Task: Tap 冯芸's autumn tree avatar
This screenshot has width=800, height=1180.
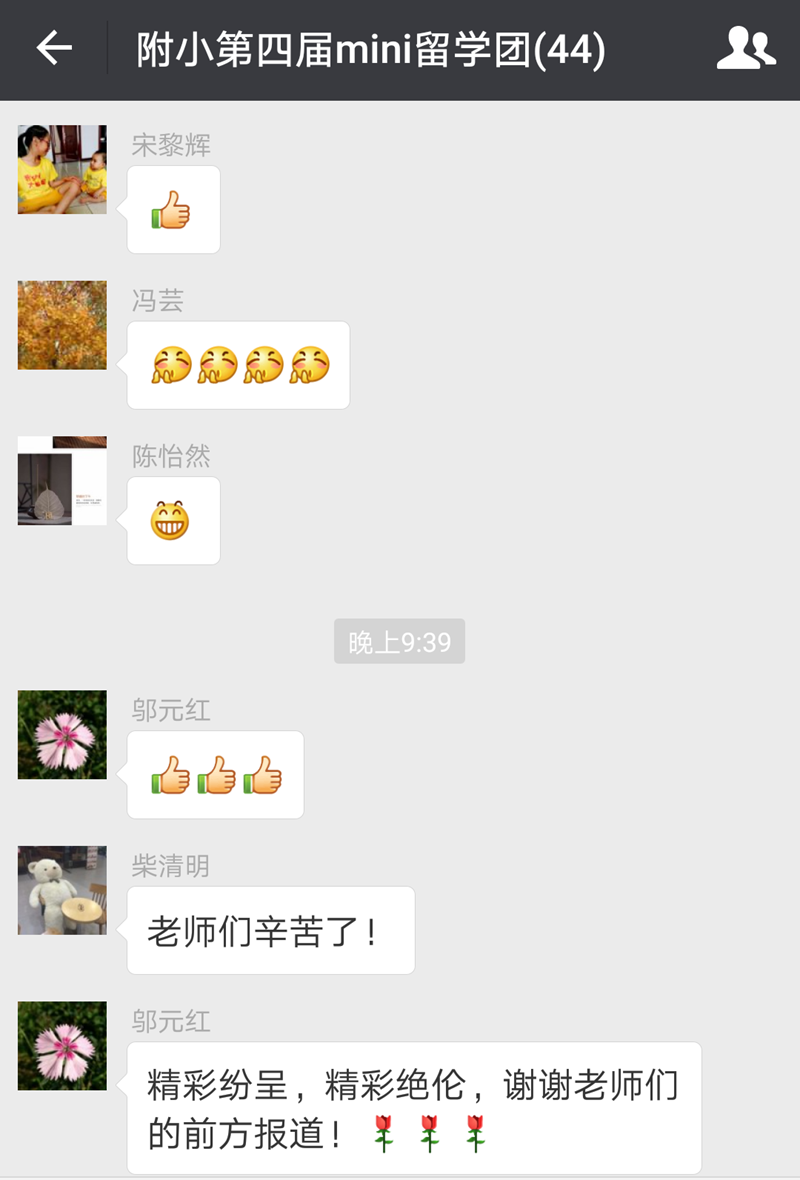Action: tap(62, 325)
